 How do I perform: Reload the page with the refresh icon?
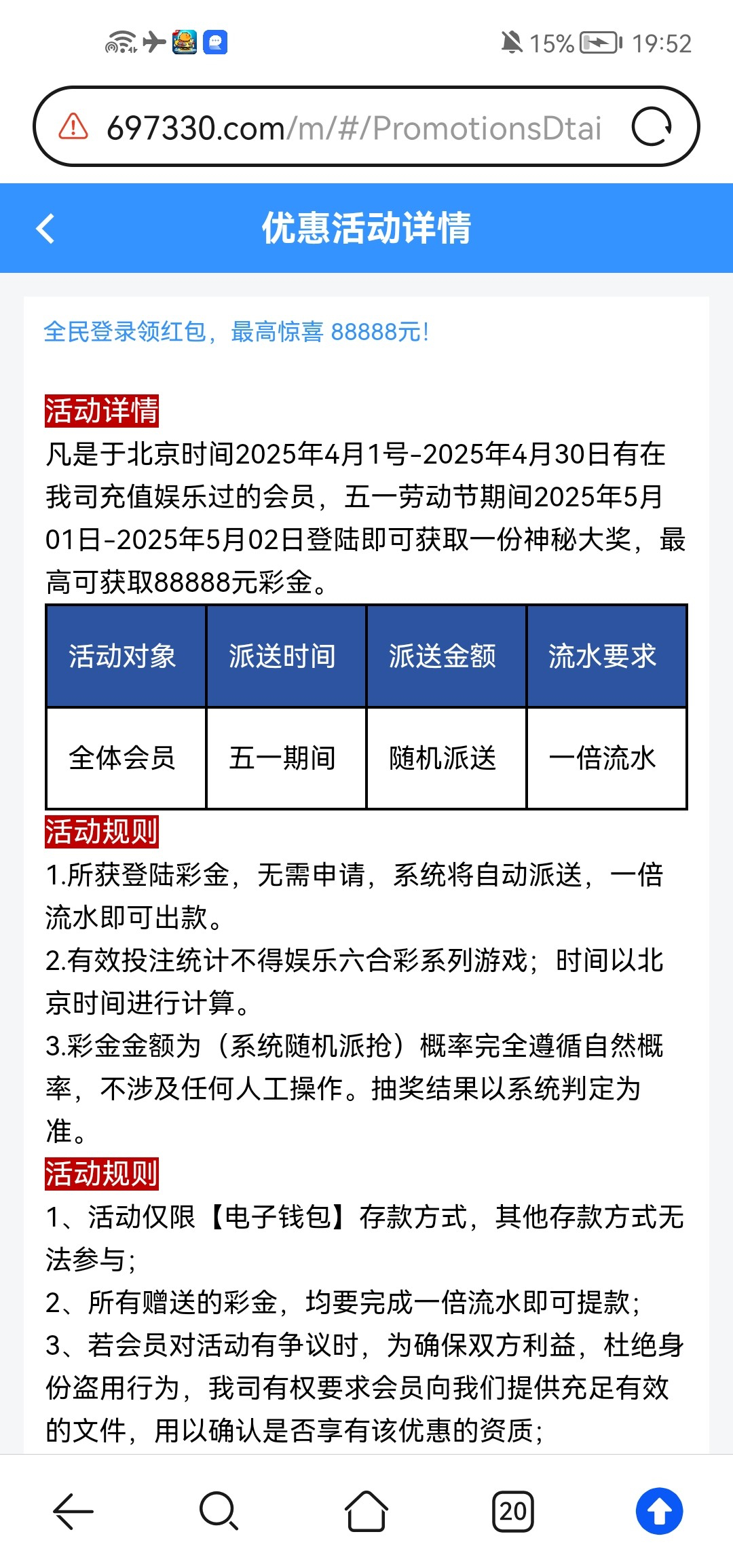(651, 127)
